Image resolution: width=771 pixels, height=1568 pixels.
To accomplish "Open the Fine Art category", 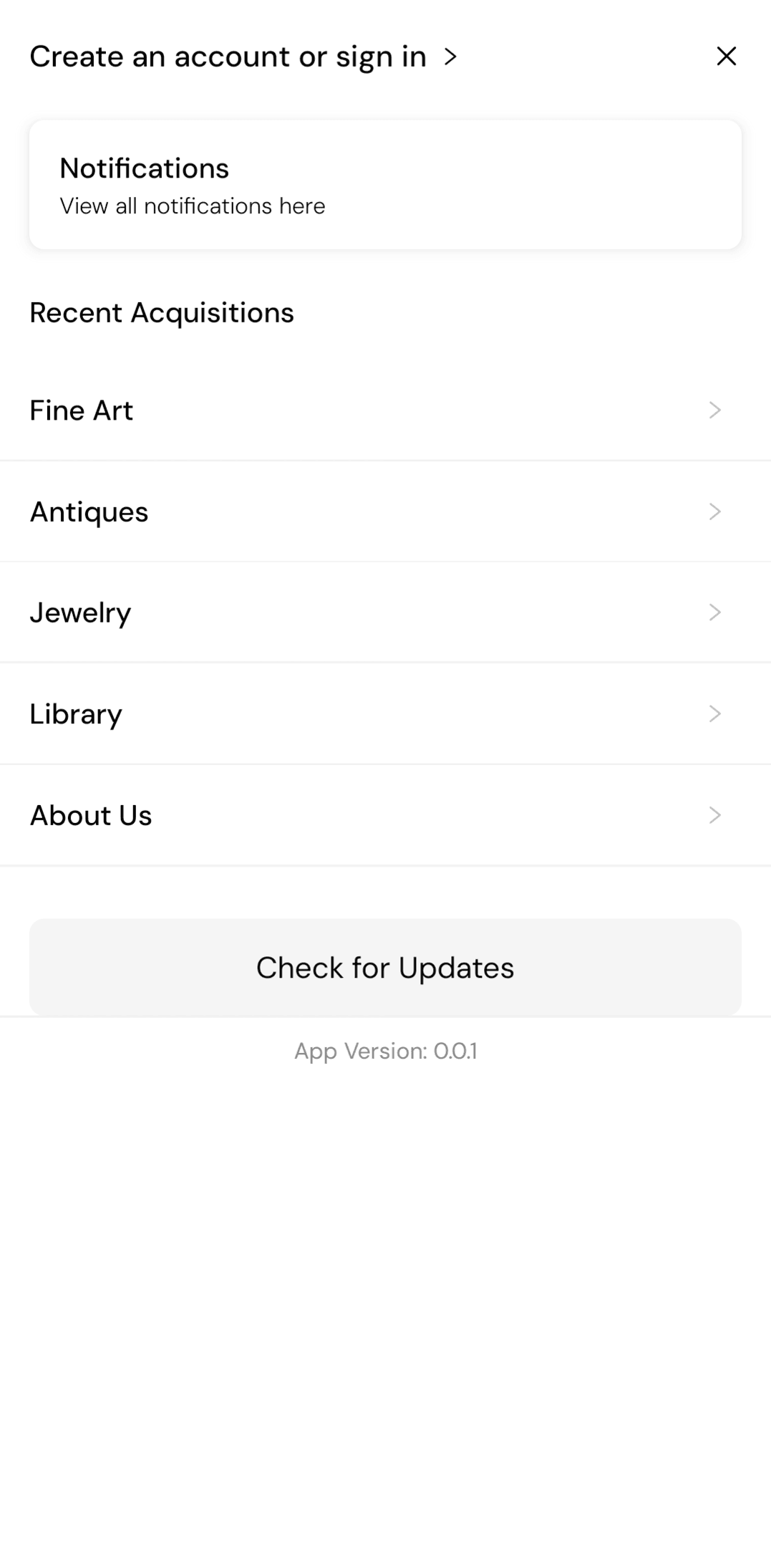I will pyautogui.click(x=385, y=410).
